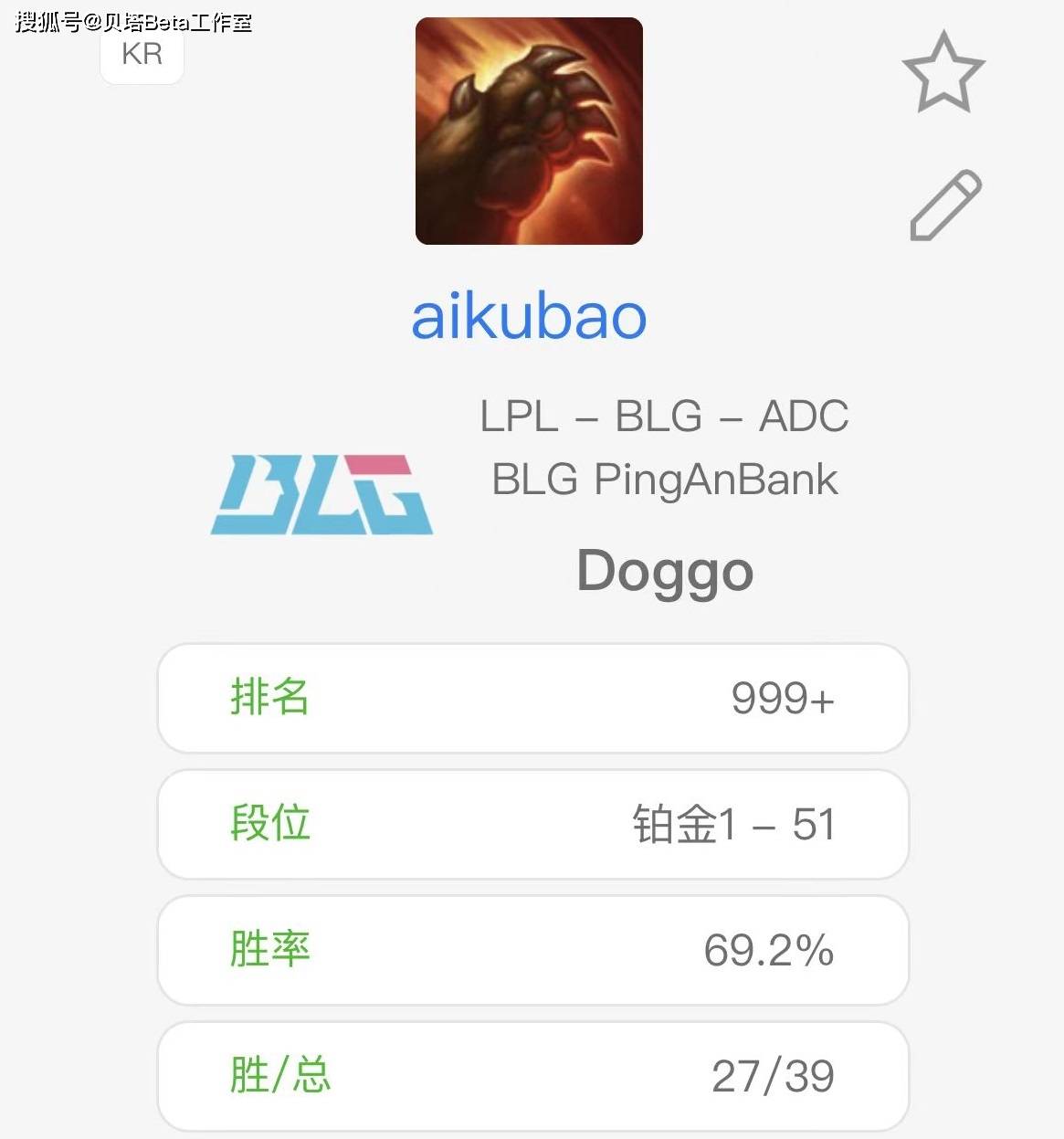Screen dimensions: 1064x1139
Task: Click the 69.2% win rate value
Action: click(768, 950)
